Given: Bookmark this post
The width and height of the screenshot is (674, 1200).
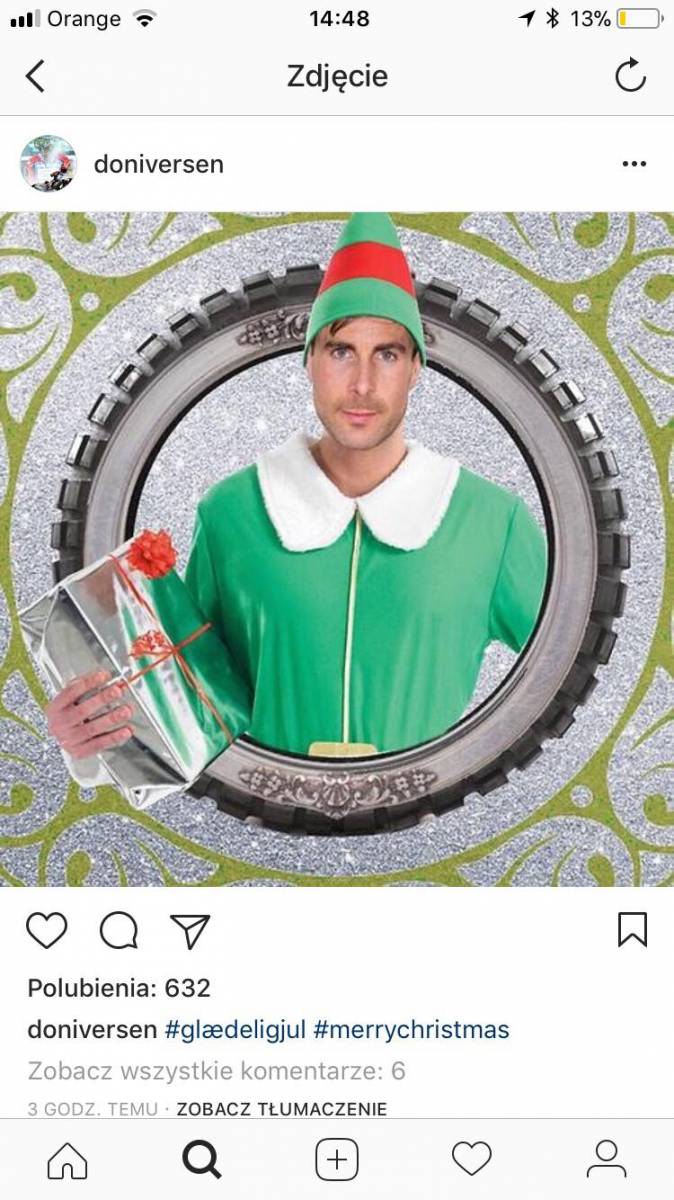Looking at the screenshot, I should click(632, 930).
